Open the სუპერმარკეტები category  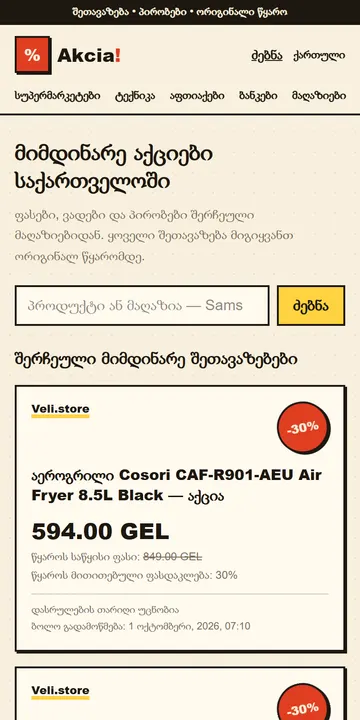(x=57, y=96)
